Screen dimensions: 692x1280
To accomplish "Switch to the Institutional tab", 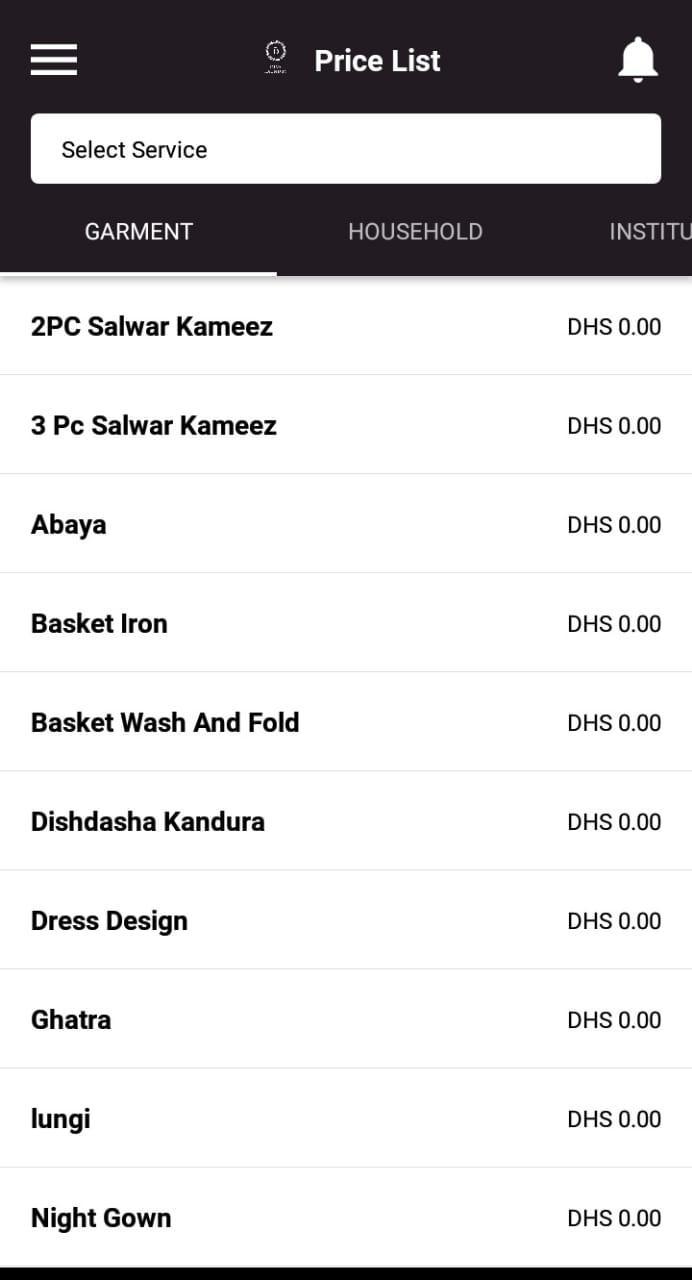I will click(x=650, y=232).
